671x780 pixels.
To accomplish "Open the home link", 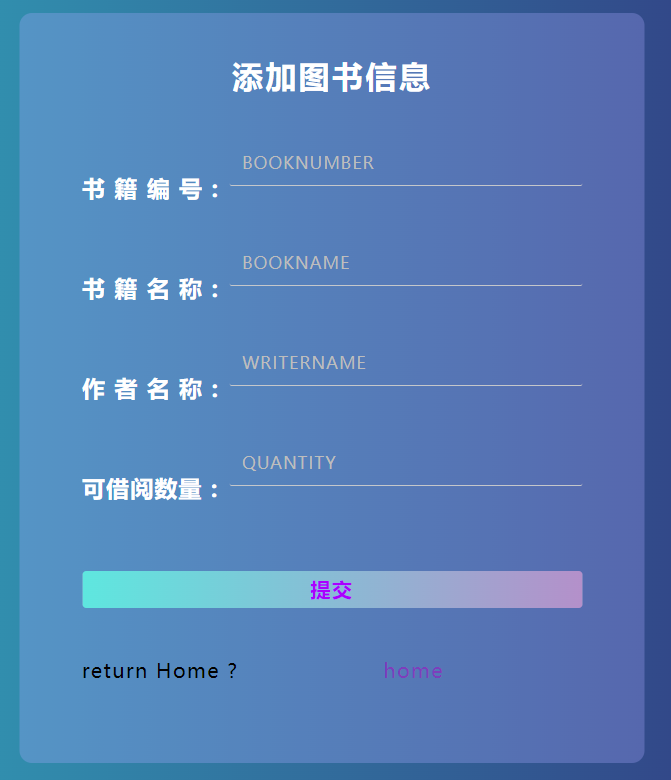I will point(413,671).
